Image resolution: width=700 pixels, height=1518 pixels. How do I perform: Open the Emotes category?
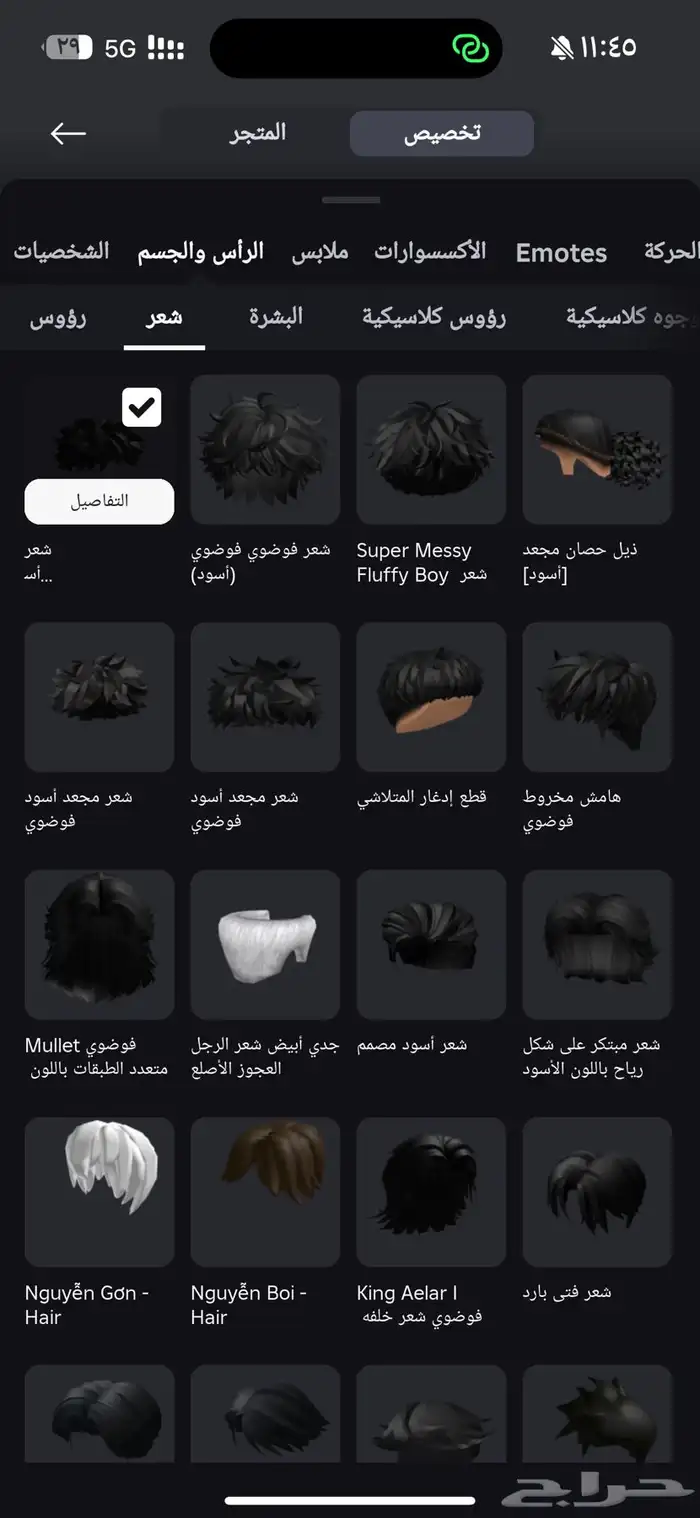(560, 253)
